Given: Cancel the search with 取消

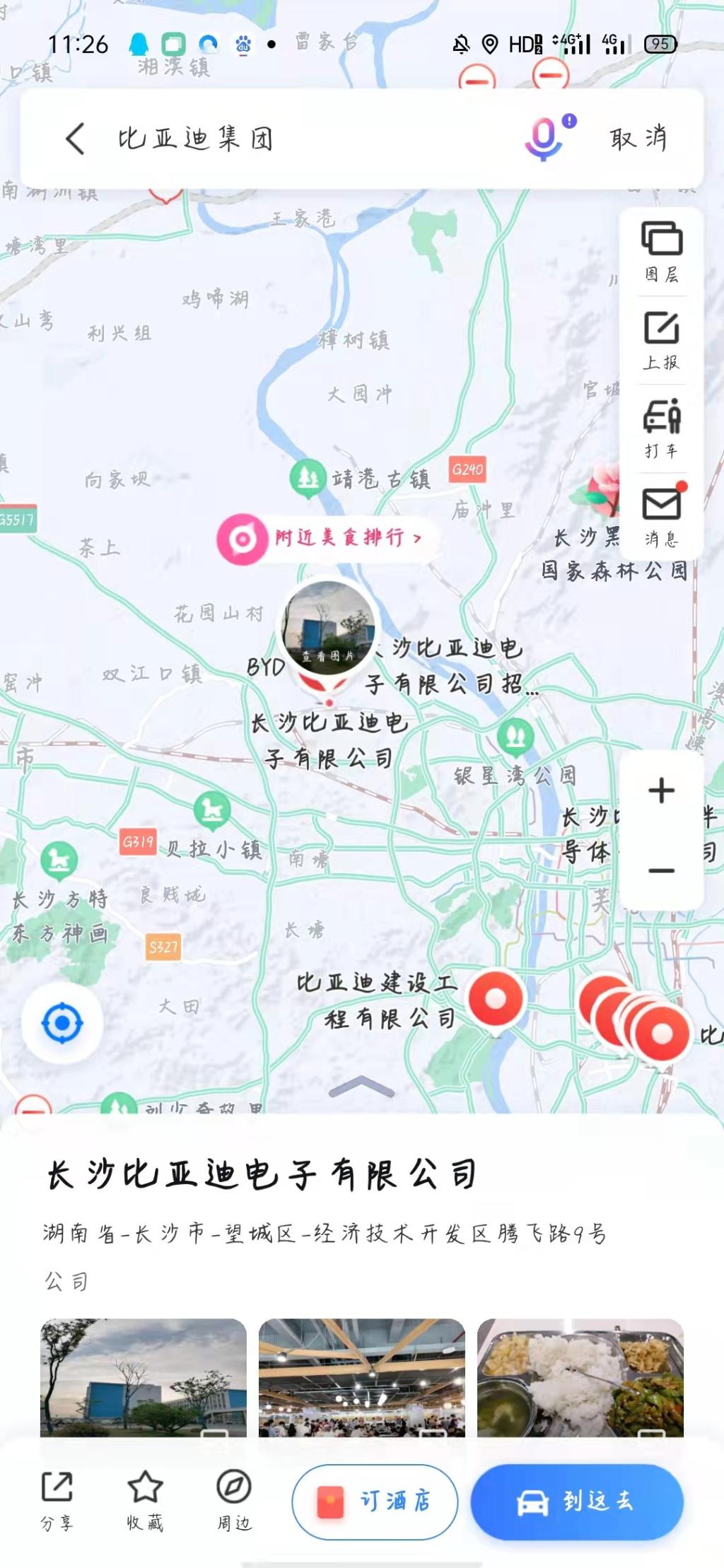Looking at the screenshot, I should [x=638, y=139].
